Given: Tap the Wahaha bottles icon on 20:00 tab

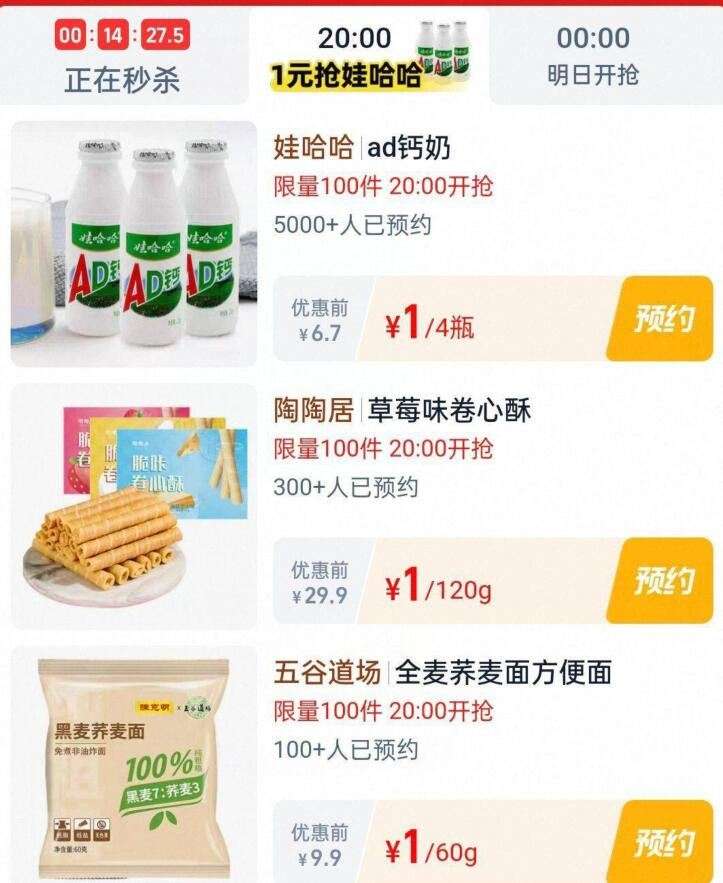Looking at the screenshot, I should tap(443, 45).
